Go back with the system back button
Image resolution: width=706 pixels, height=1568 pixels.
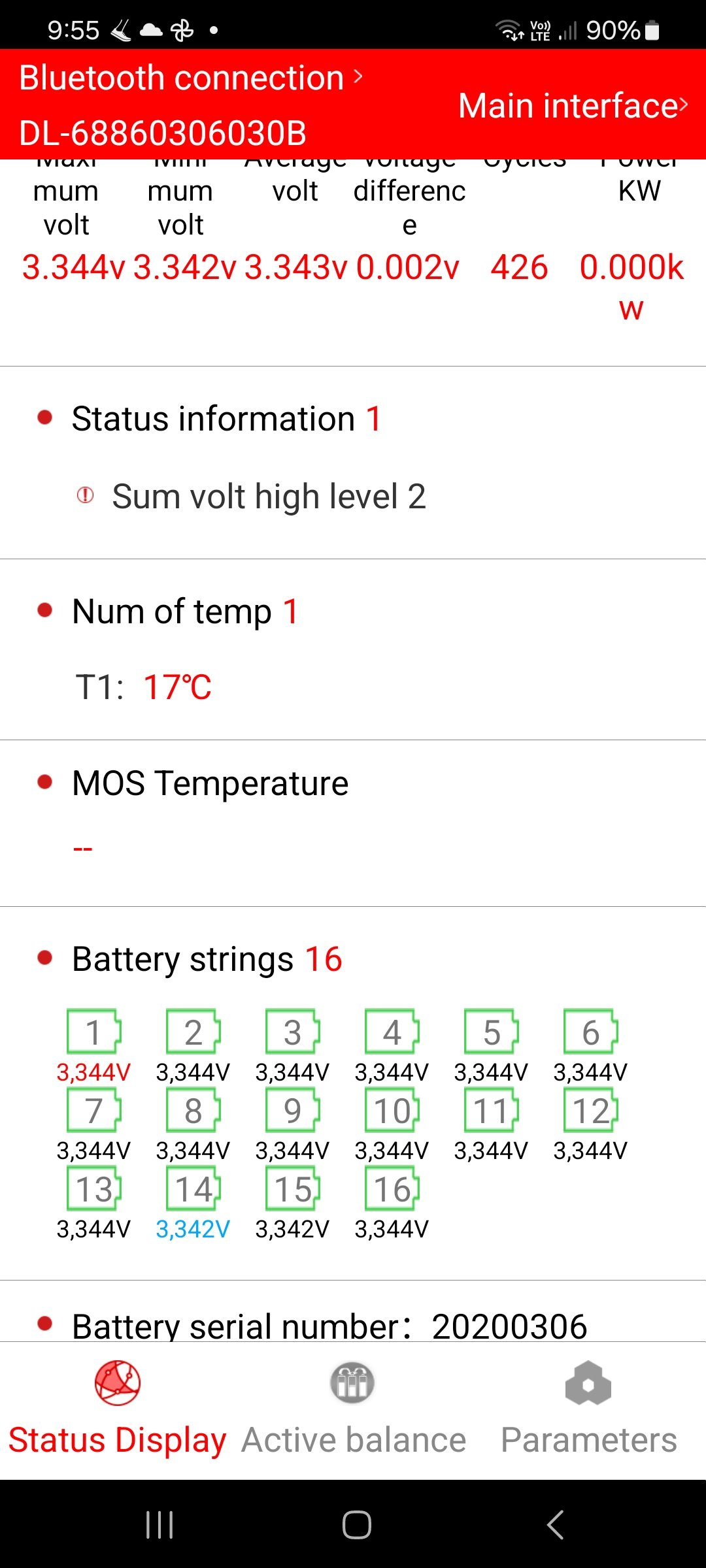point(554,1525)
